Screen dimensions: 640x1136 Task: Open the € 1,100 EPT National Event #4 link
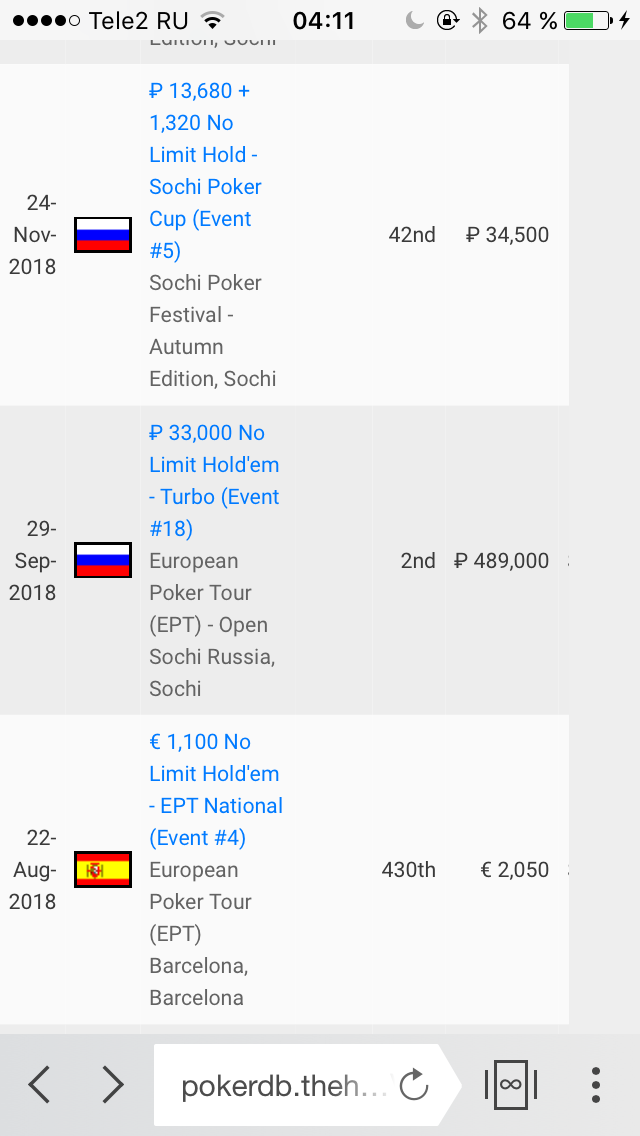[215, 790]
